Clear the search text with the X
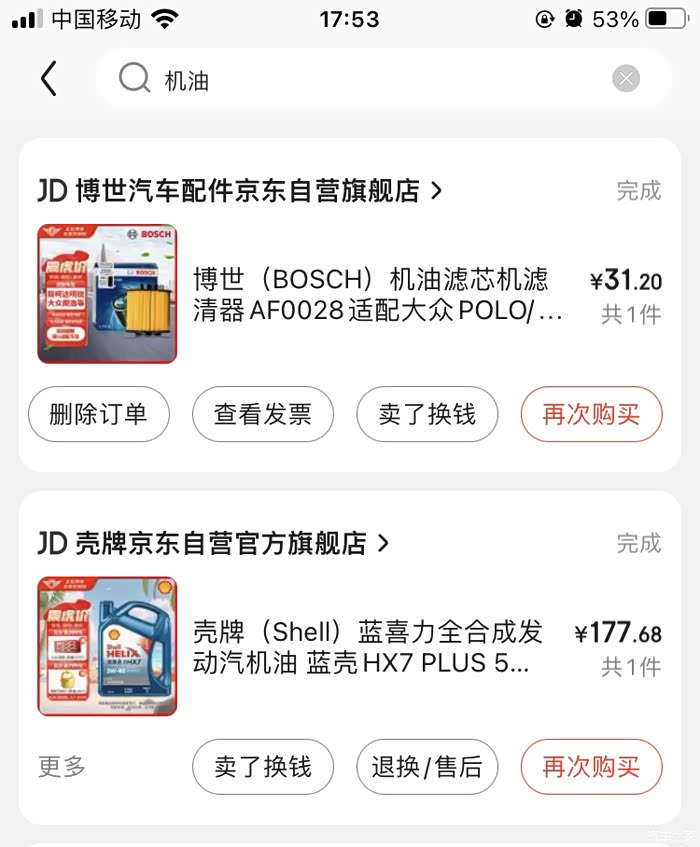Screen dimensions: 700x847 [x=625, y=79]
